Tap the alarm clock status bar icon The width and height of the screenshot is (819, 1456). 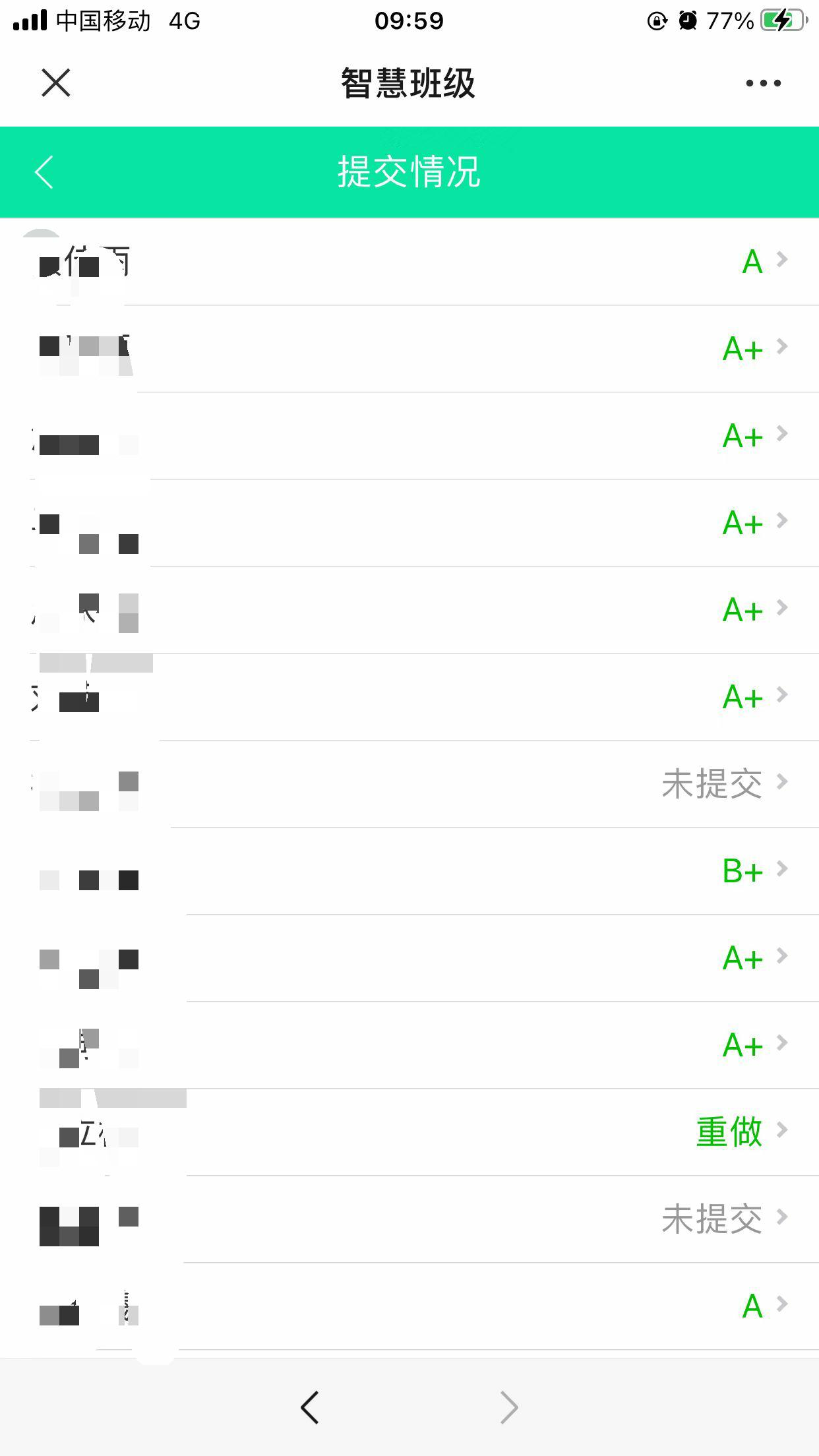click(x=687, y=20)
